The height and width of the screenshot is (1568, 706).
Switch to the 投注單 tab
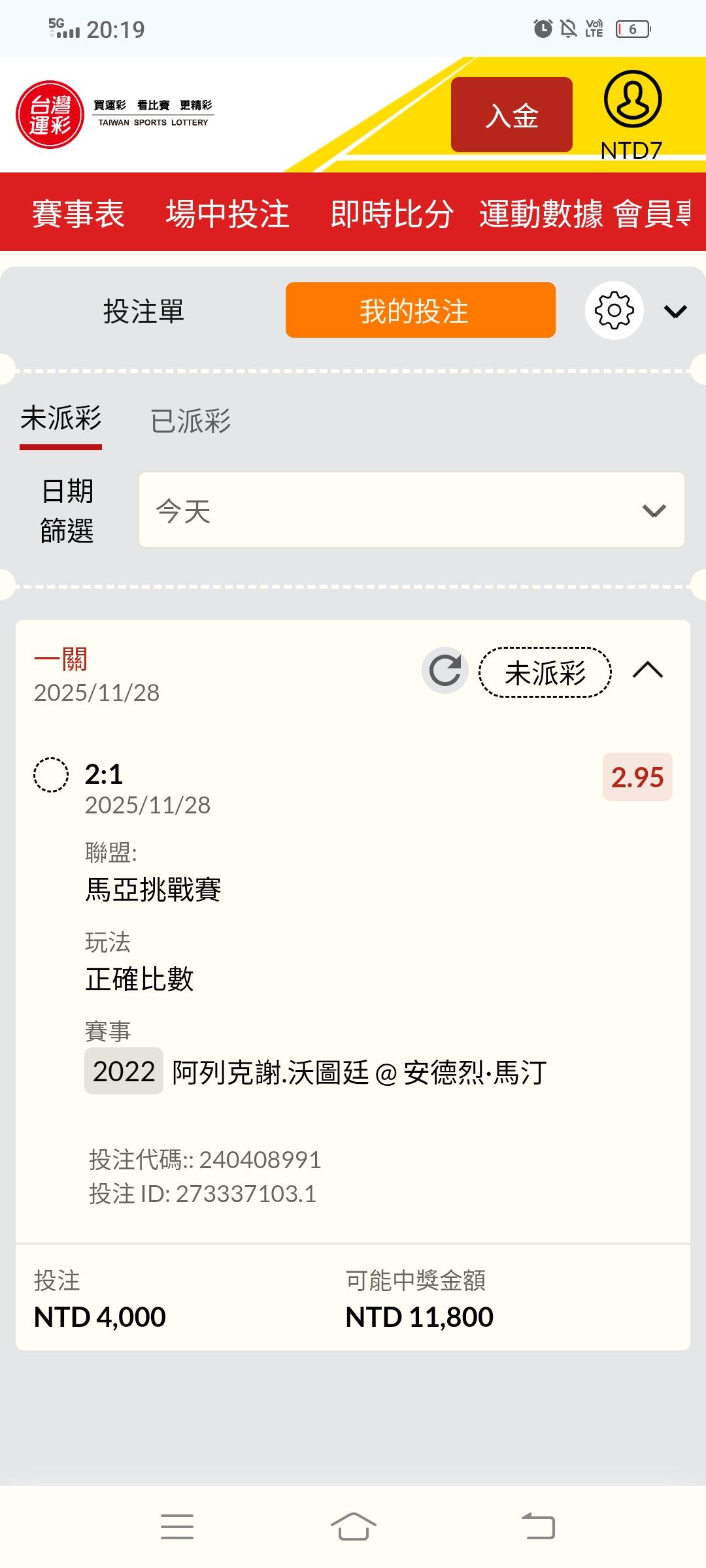(144, 311)
